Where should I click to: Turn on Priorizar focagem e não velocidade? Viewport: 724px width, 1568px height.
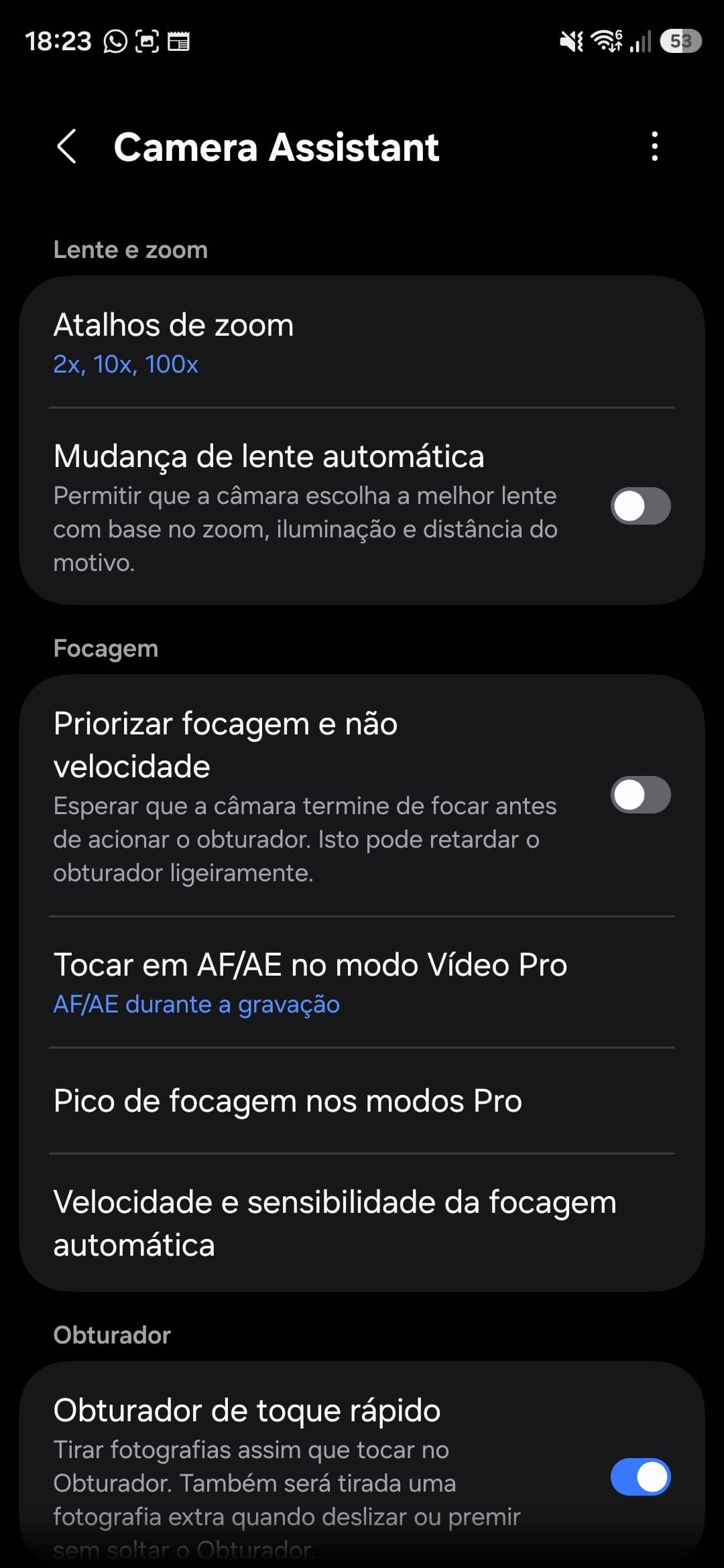tap(640, 795)
